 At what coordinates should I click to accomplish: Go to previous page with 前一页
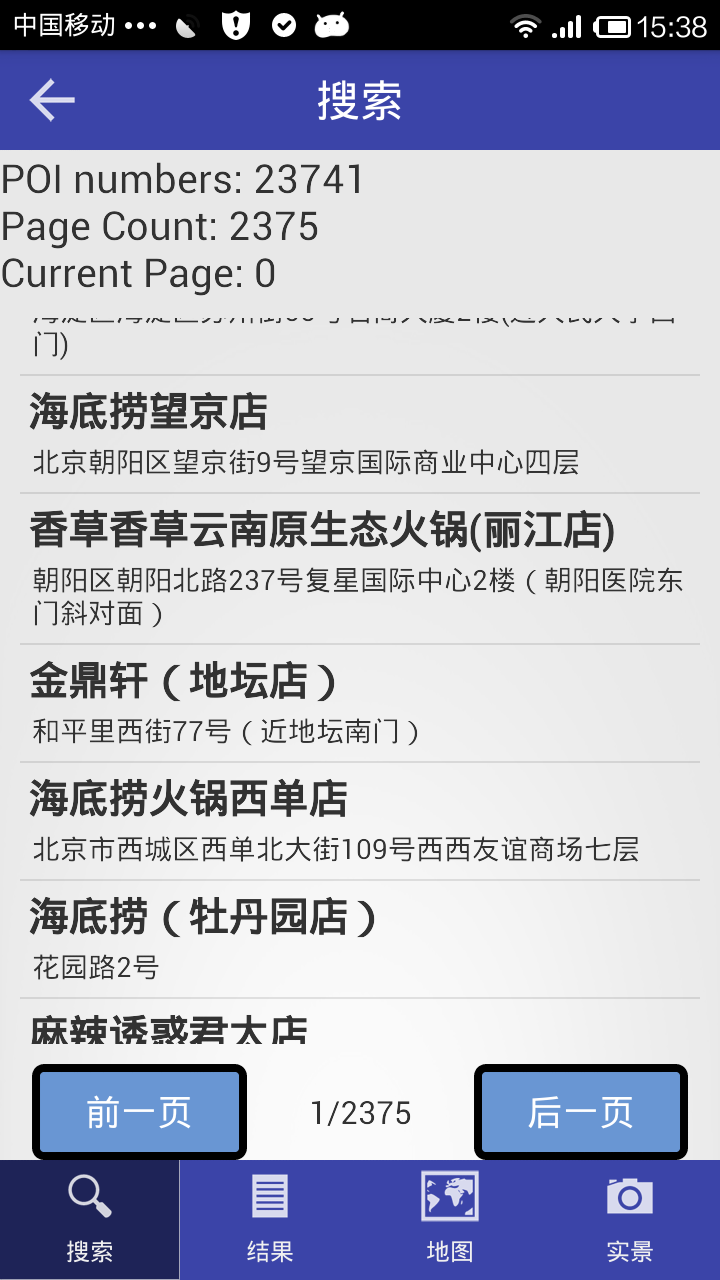click(x=139, y=1112)
